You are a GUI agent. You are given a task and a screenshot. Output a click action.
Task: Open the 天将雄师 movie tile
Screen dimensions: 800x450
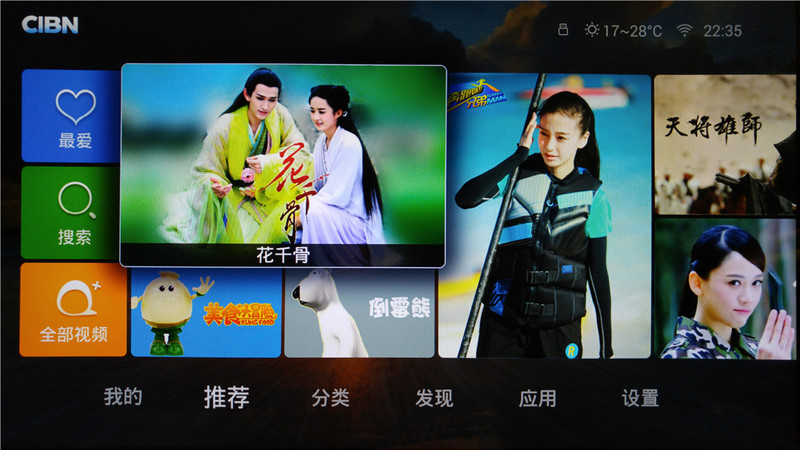pos(725,145)
